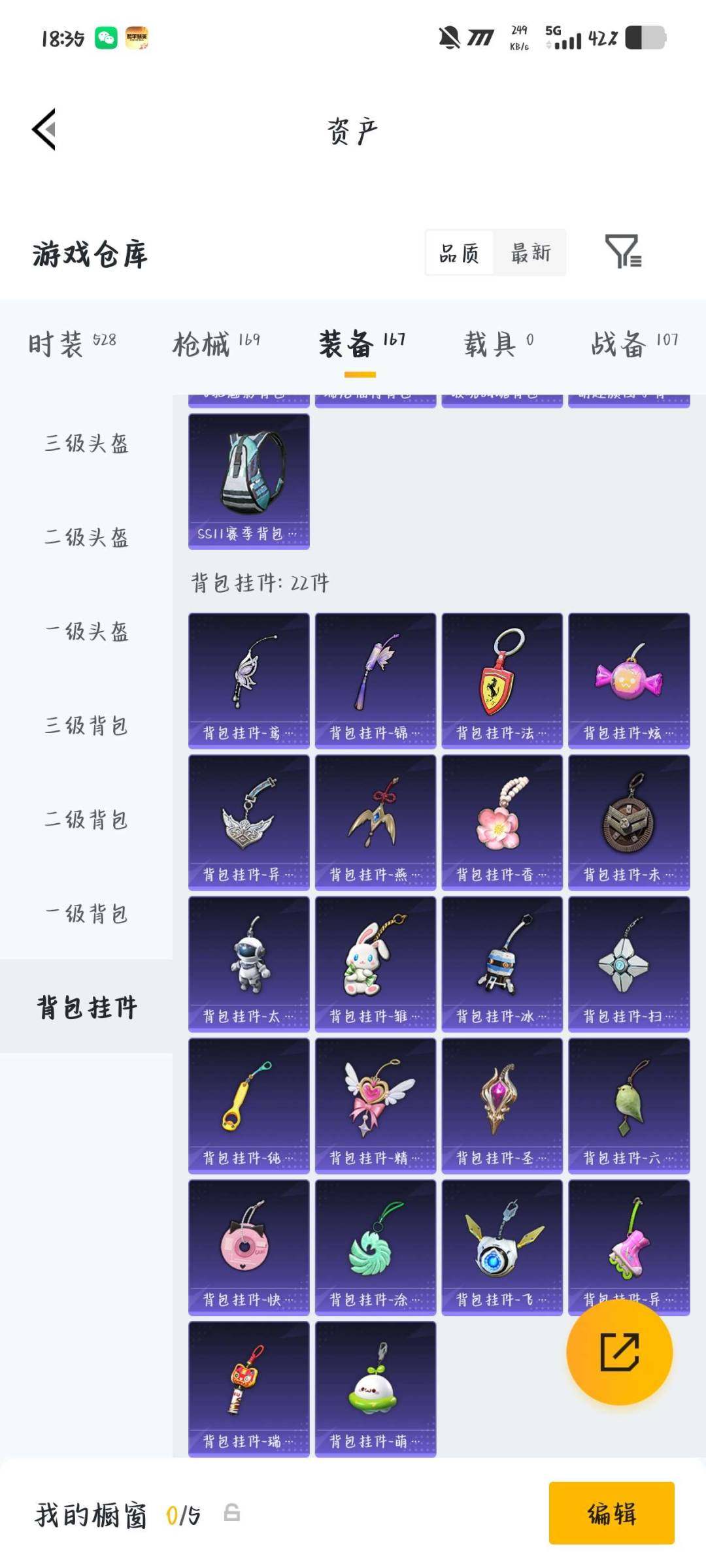Viewport: 706px width, 1568px height.
Task: Select 二级头盔 in the side list
Action: [x=86, y=538]
